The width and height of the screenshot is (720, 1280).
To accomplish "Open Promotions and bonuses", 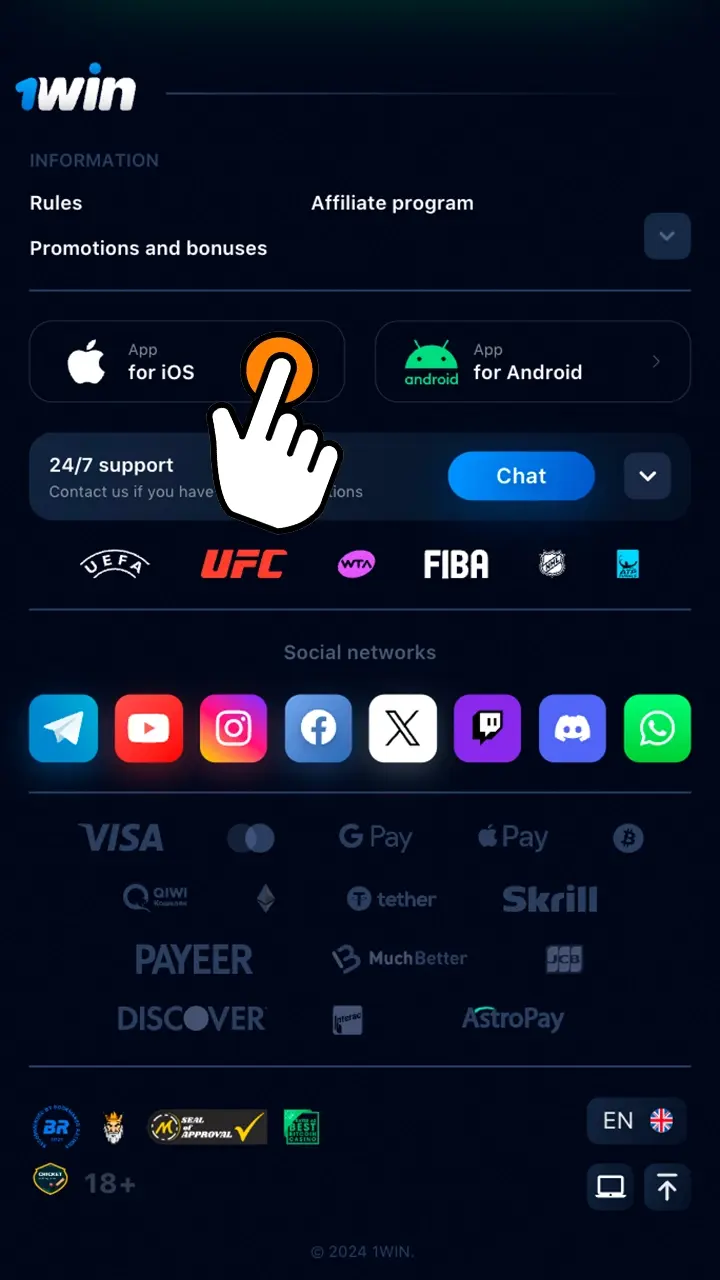I will (148, 248).
